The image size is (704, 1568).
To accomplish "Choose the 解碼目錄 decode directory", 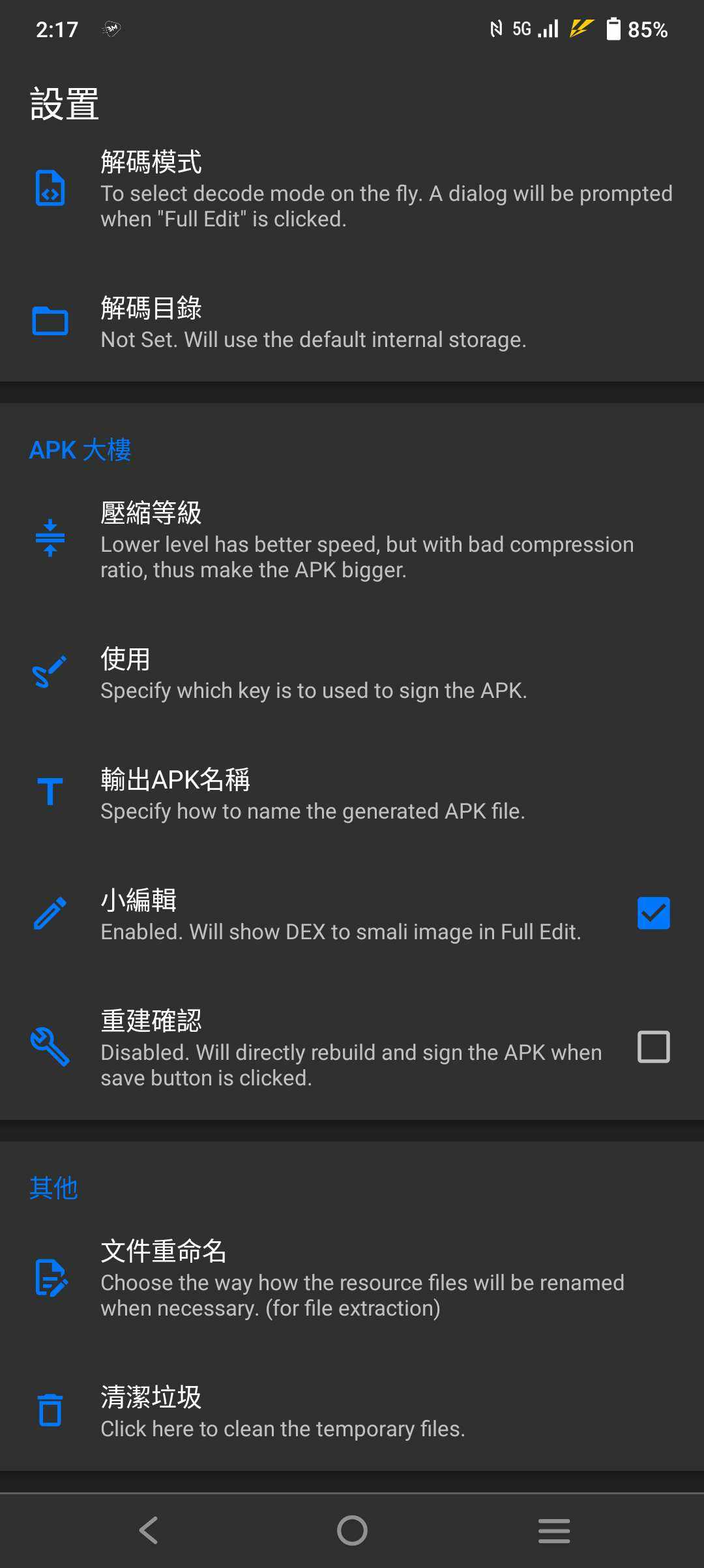I will point(352,322).
